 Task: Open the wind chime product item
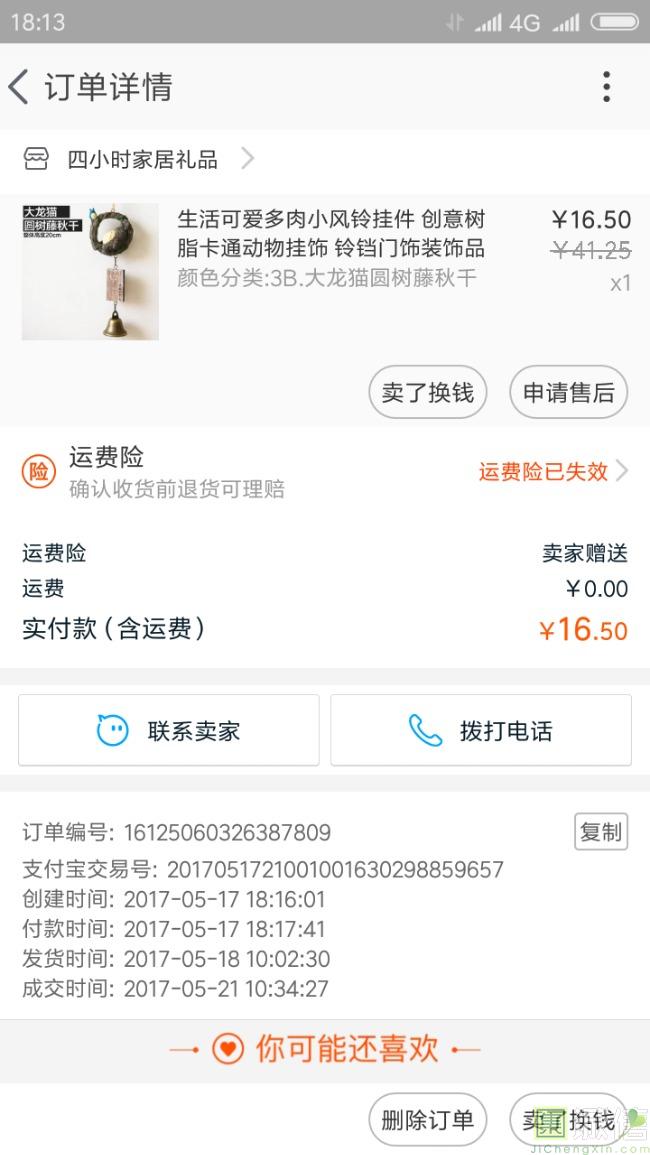330,248
